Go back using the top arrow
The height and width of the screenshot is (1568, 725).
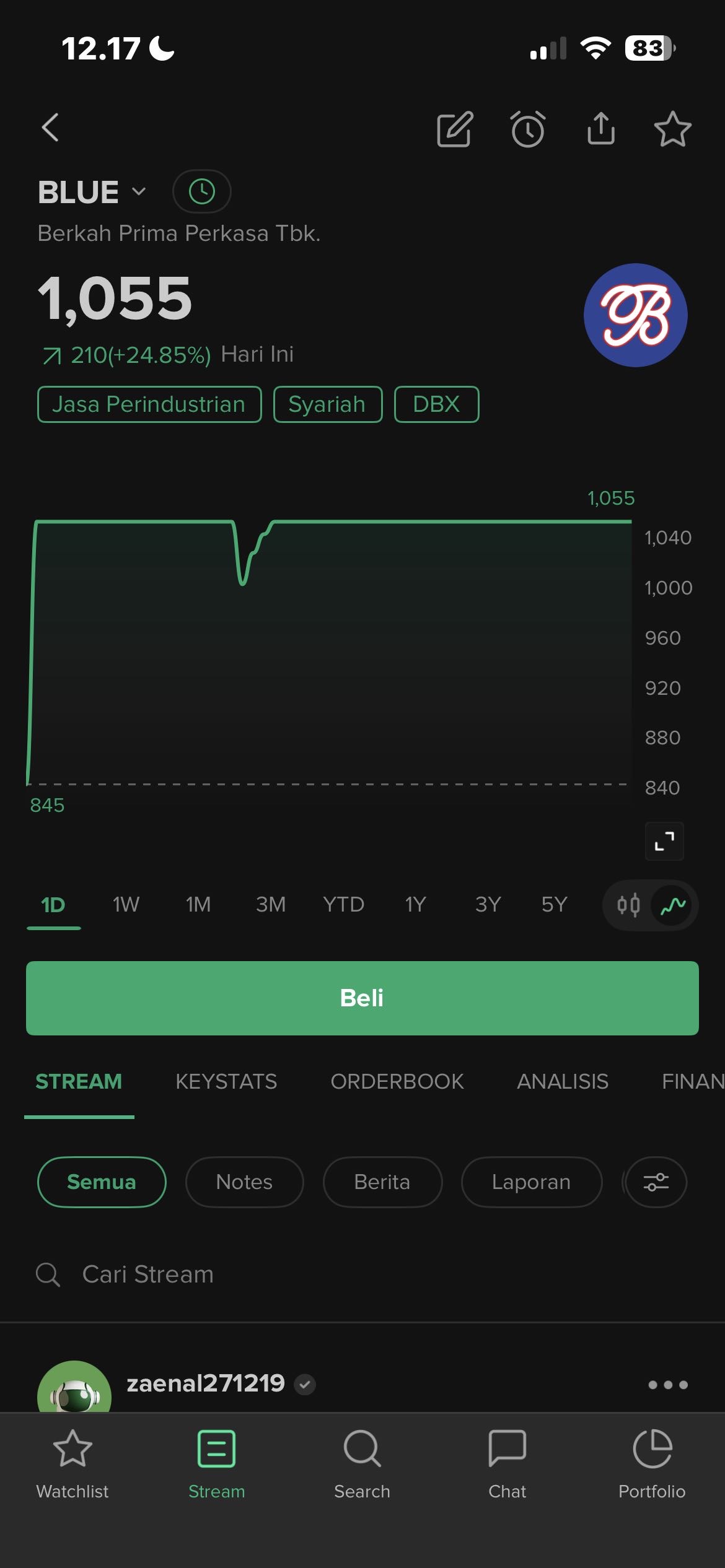[x=51, y=128]
